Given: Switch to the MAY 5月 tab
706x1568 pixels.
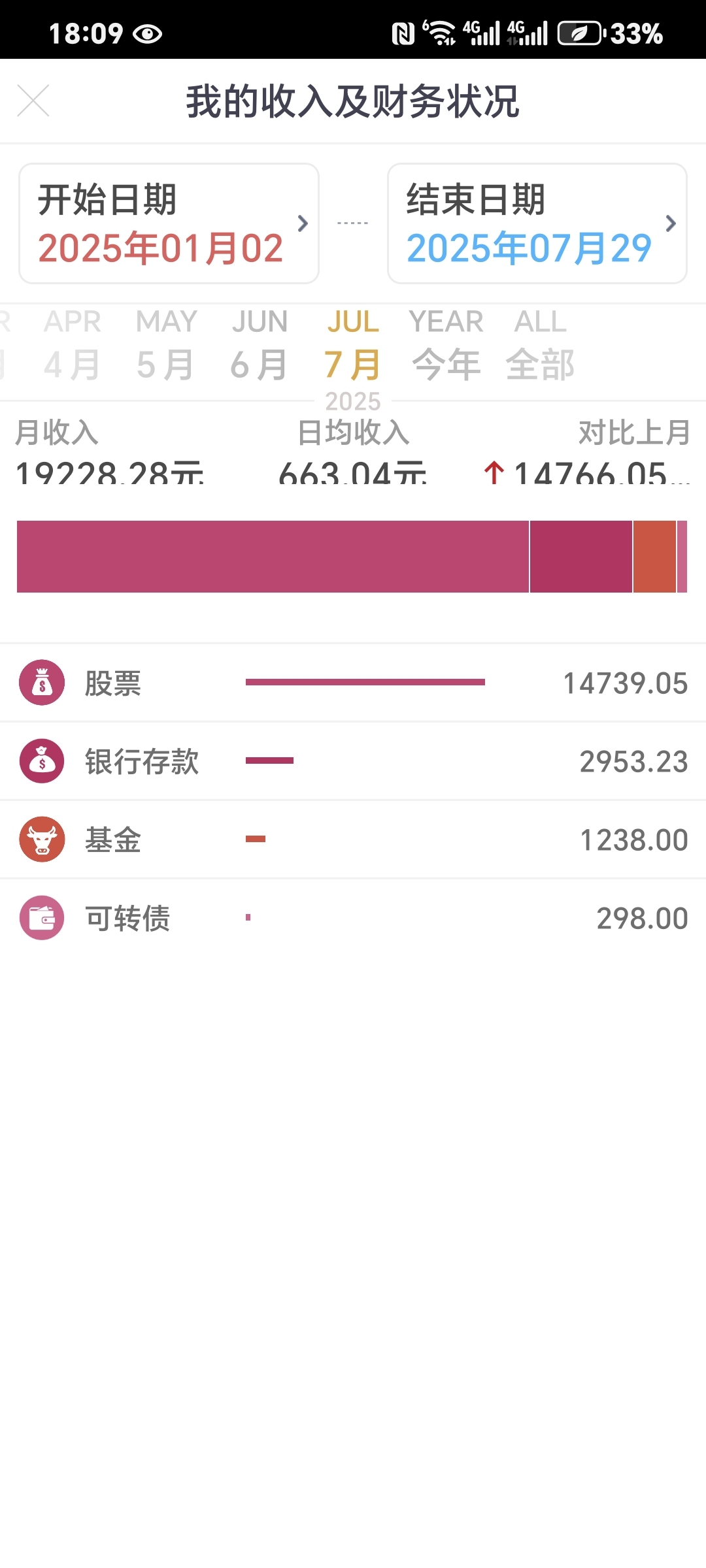Looking at the screenshot, I should click(166, 345).
